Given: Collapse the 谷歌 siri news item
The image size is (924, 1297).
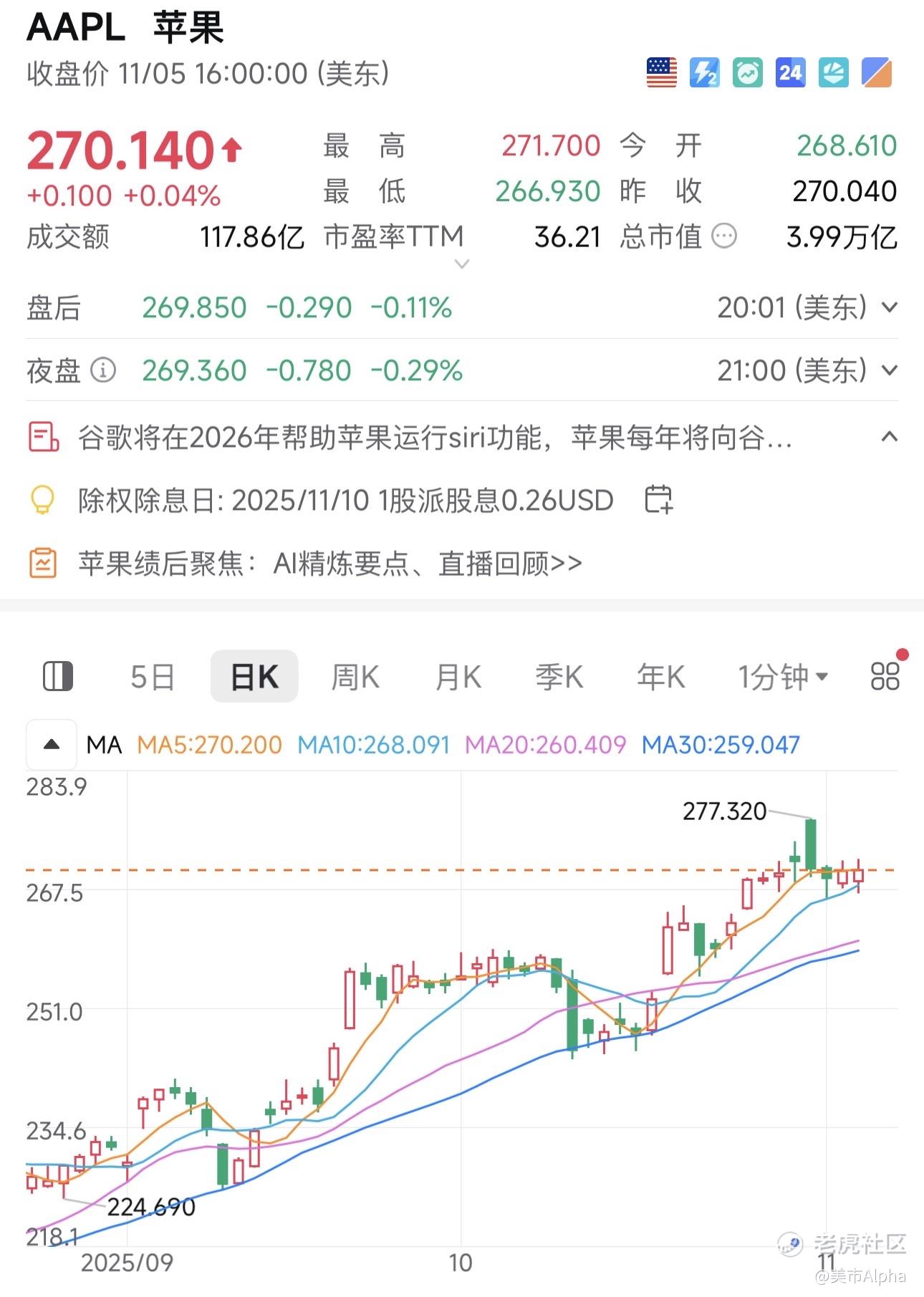Looking at the screenshot, I should point(889,436).
